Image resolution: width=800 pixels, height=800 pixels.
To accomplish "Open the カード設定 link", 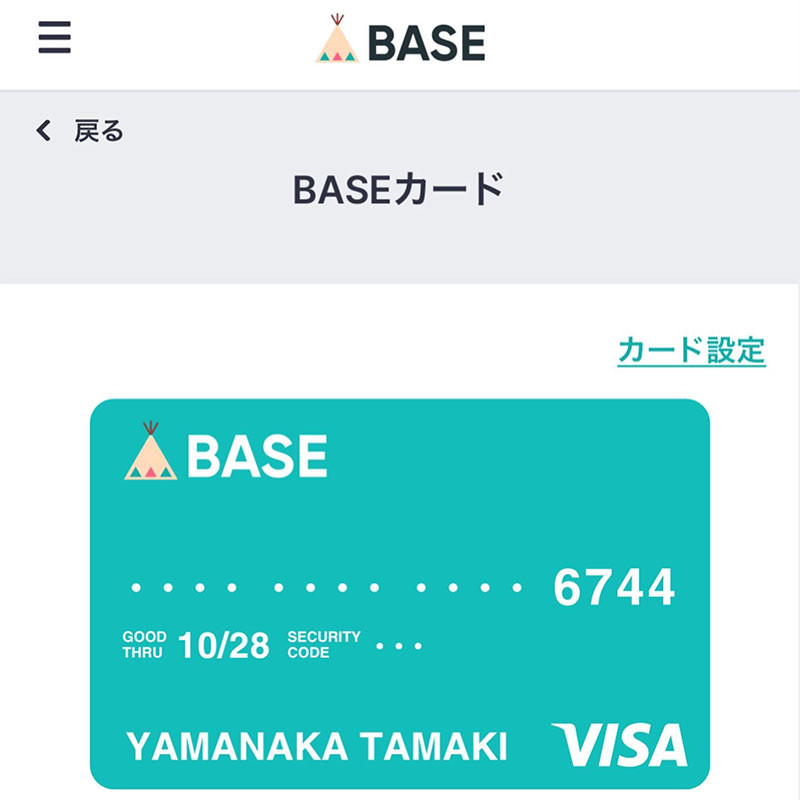I will (691, 351).
